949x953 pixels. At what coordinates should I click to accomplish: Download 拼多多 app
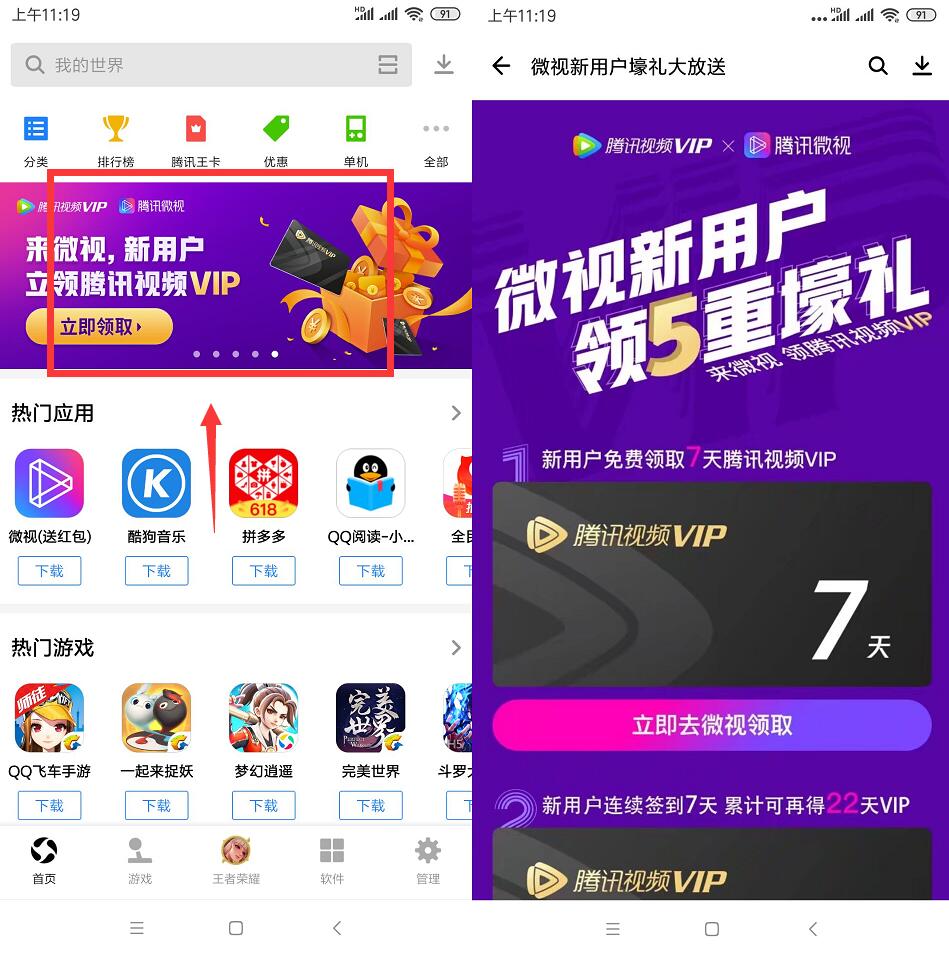pyautogui.click(x=263, y=571)
